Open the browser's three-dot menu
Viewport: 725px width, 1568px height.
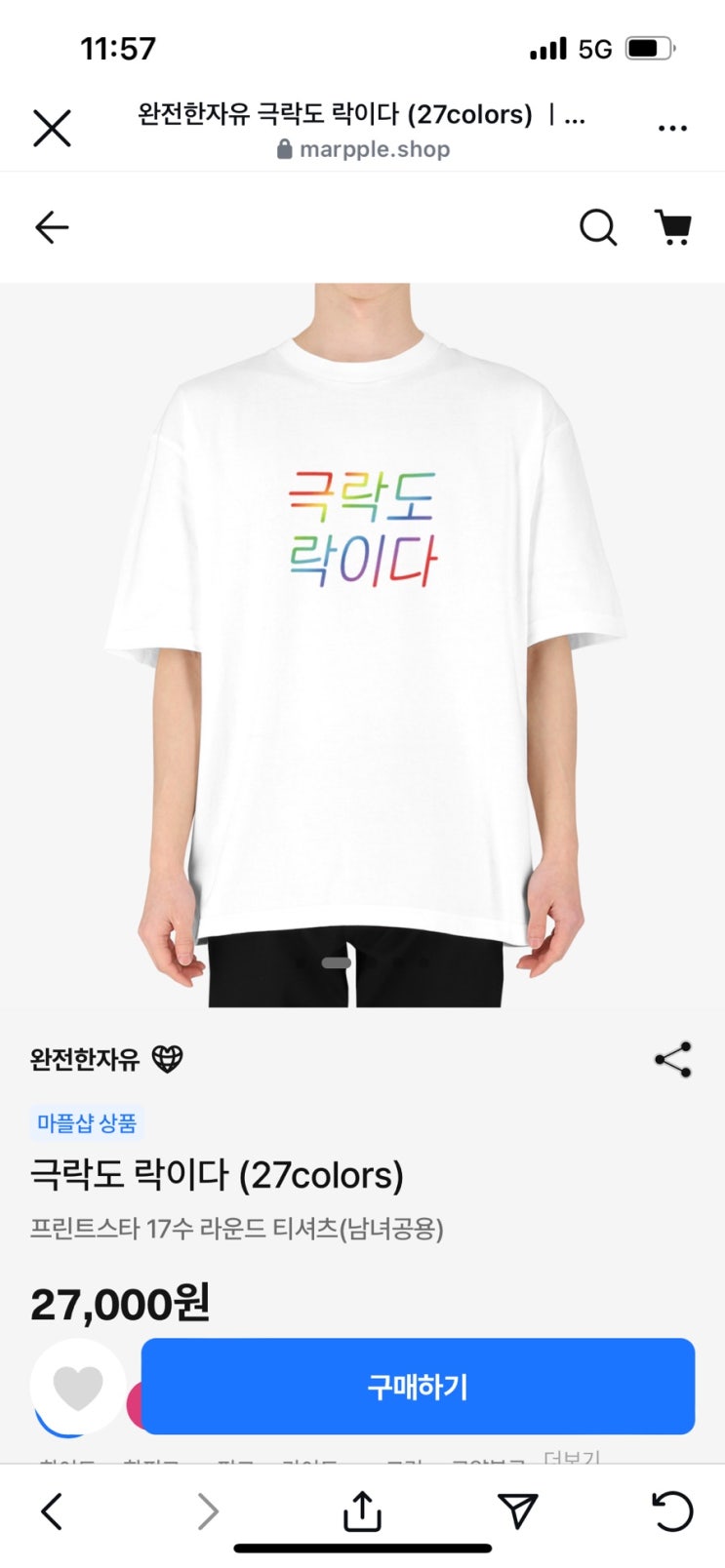672,128
